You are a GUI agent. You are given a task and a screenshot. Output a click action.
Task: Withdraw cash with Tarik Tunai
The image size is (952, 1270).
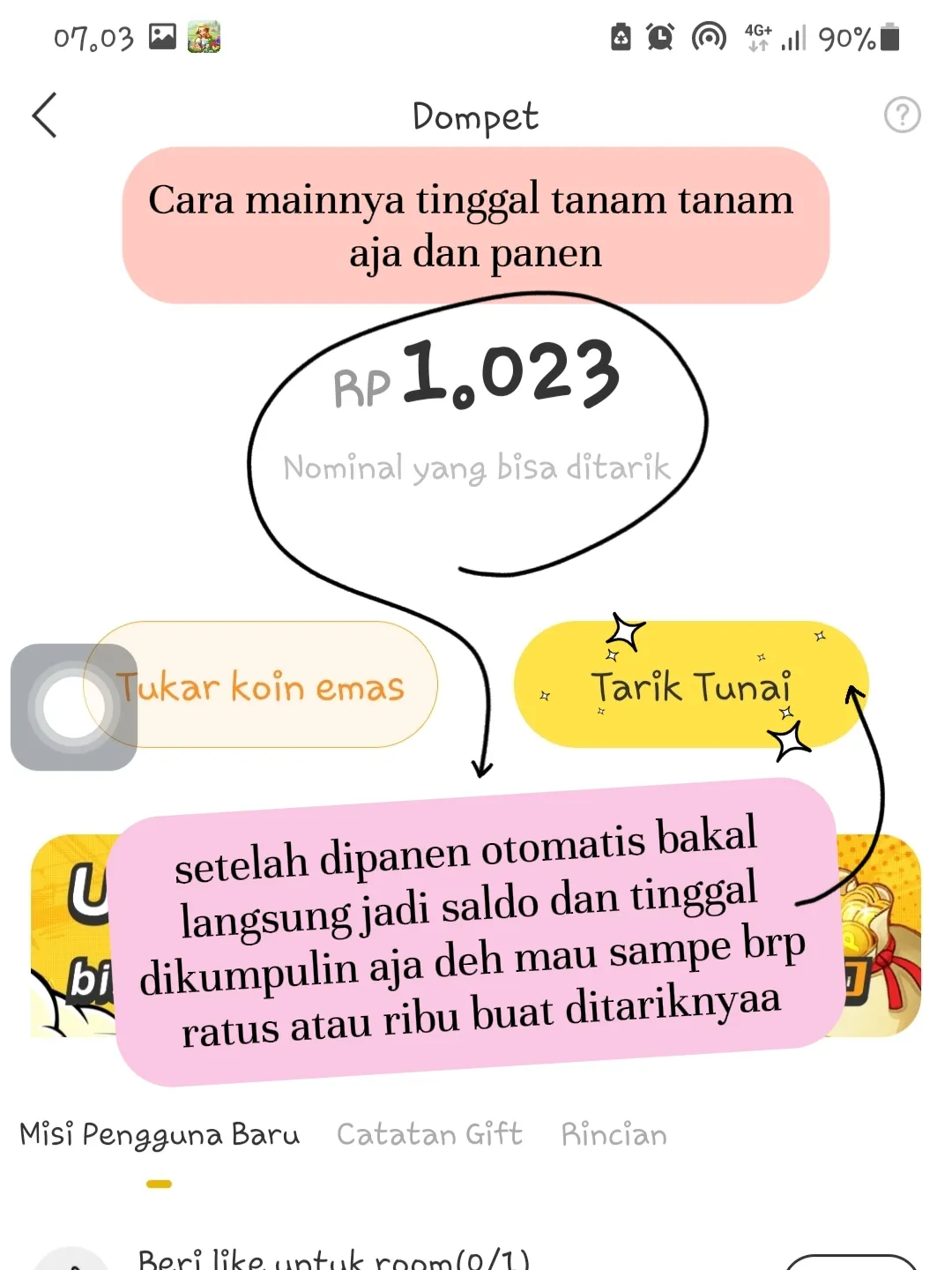click(690, 686)
